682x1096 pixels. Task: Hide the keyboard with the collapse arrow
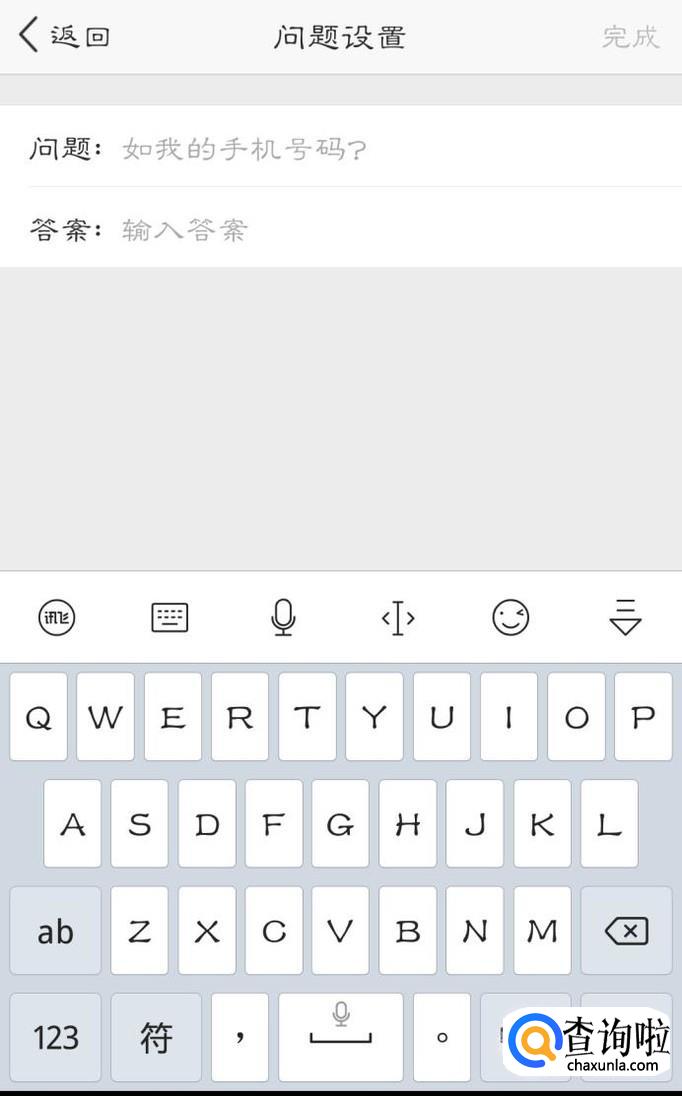(624, 618)
